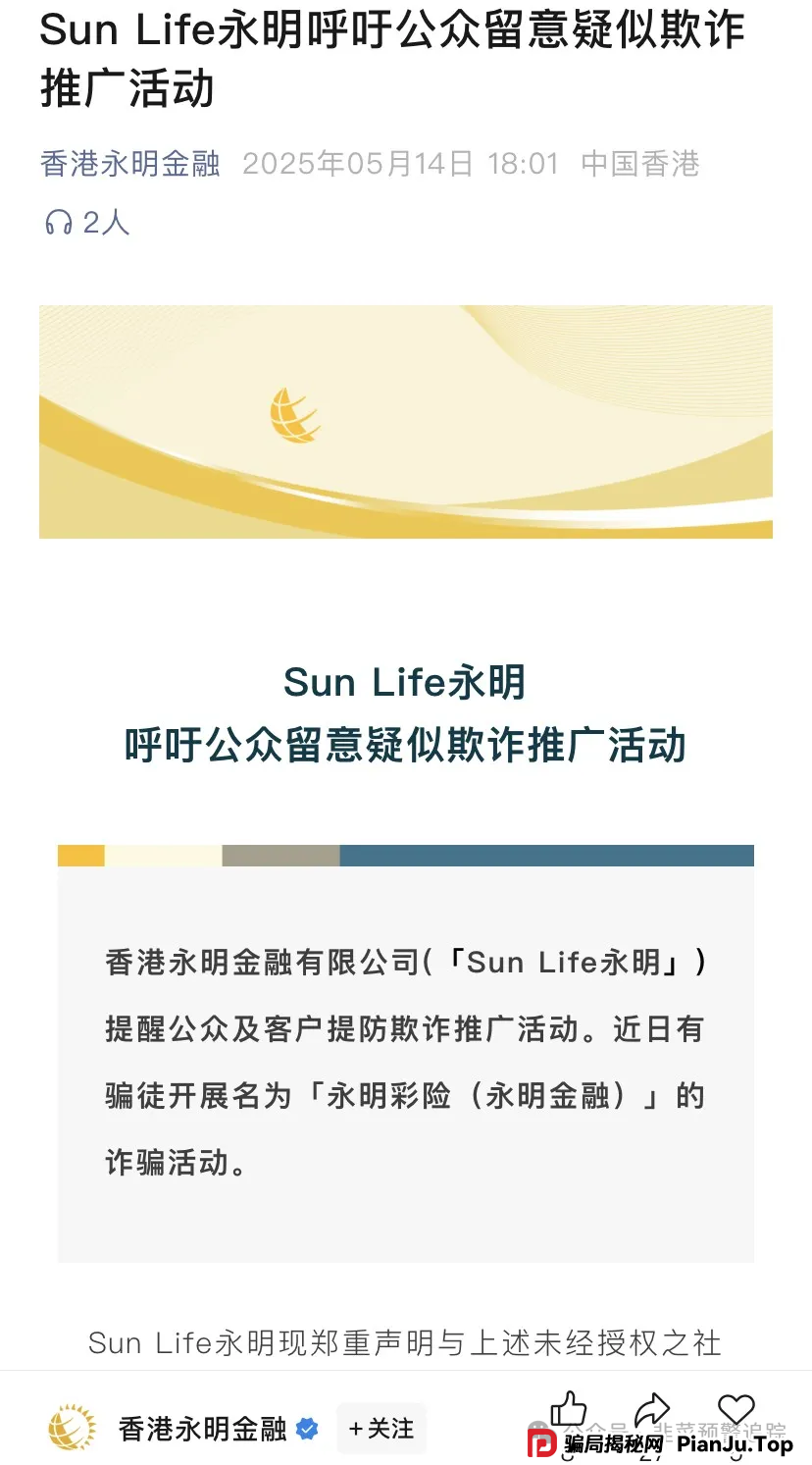The height and width of the screenshot is (1465, 812).
Task: Share the article using the arrow icon
Action: [652, 1411]
